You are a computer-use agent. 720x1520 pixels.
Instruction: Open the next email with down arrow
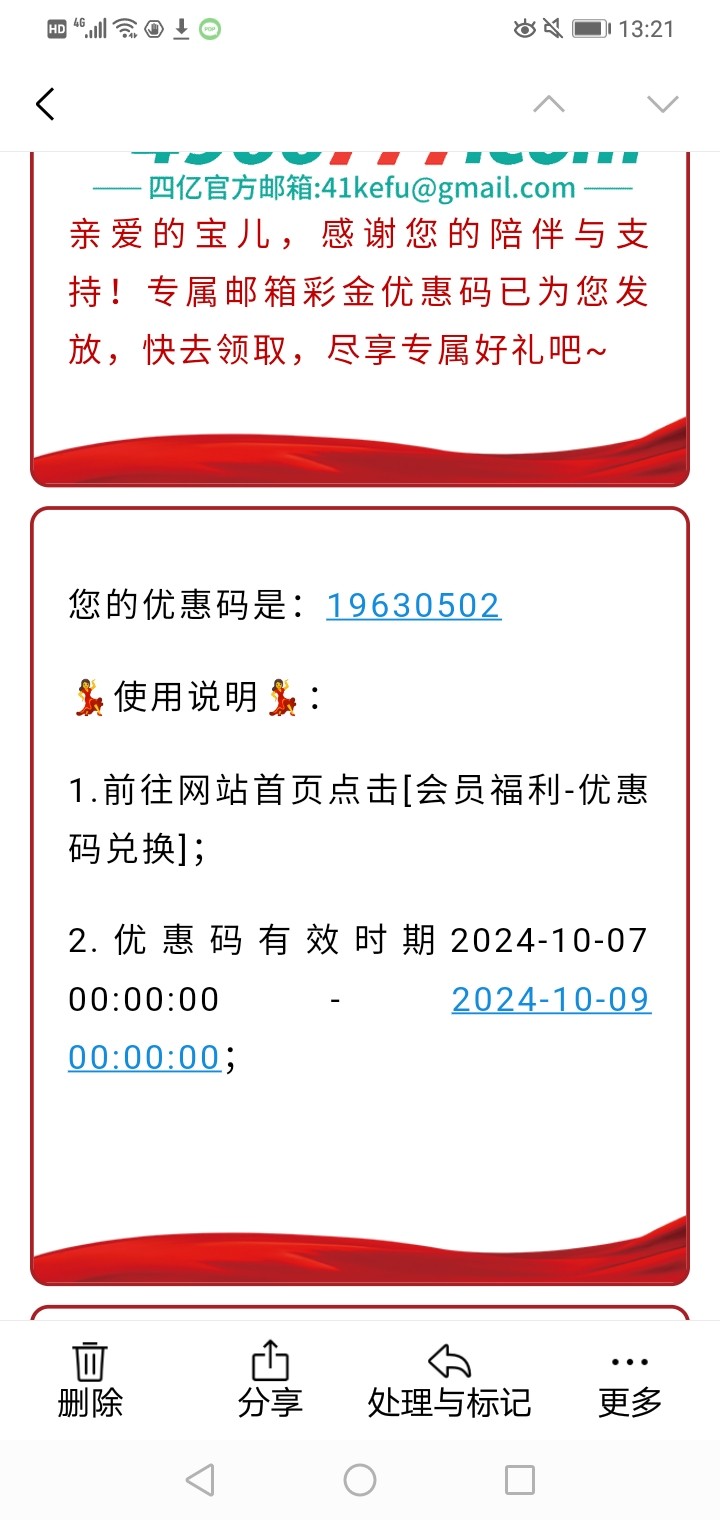pos(663,104)
